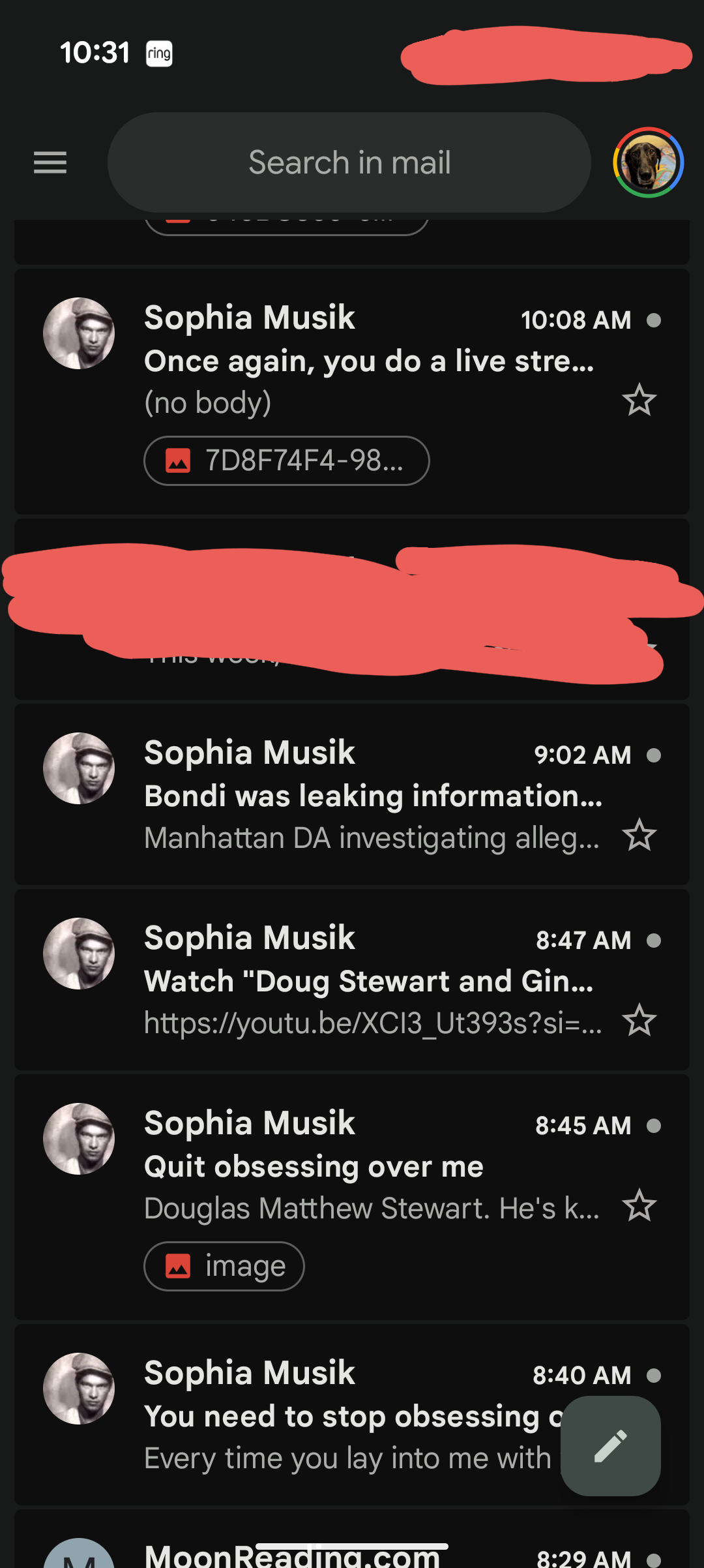Star the "Once again, you do a live" email
The width and height of the screenshot is (704, 1568).
point(639,400)
